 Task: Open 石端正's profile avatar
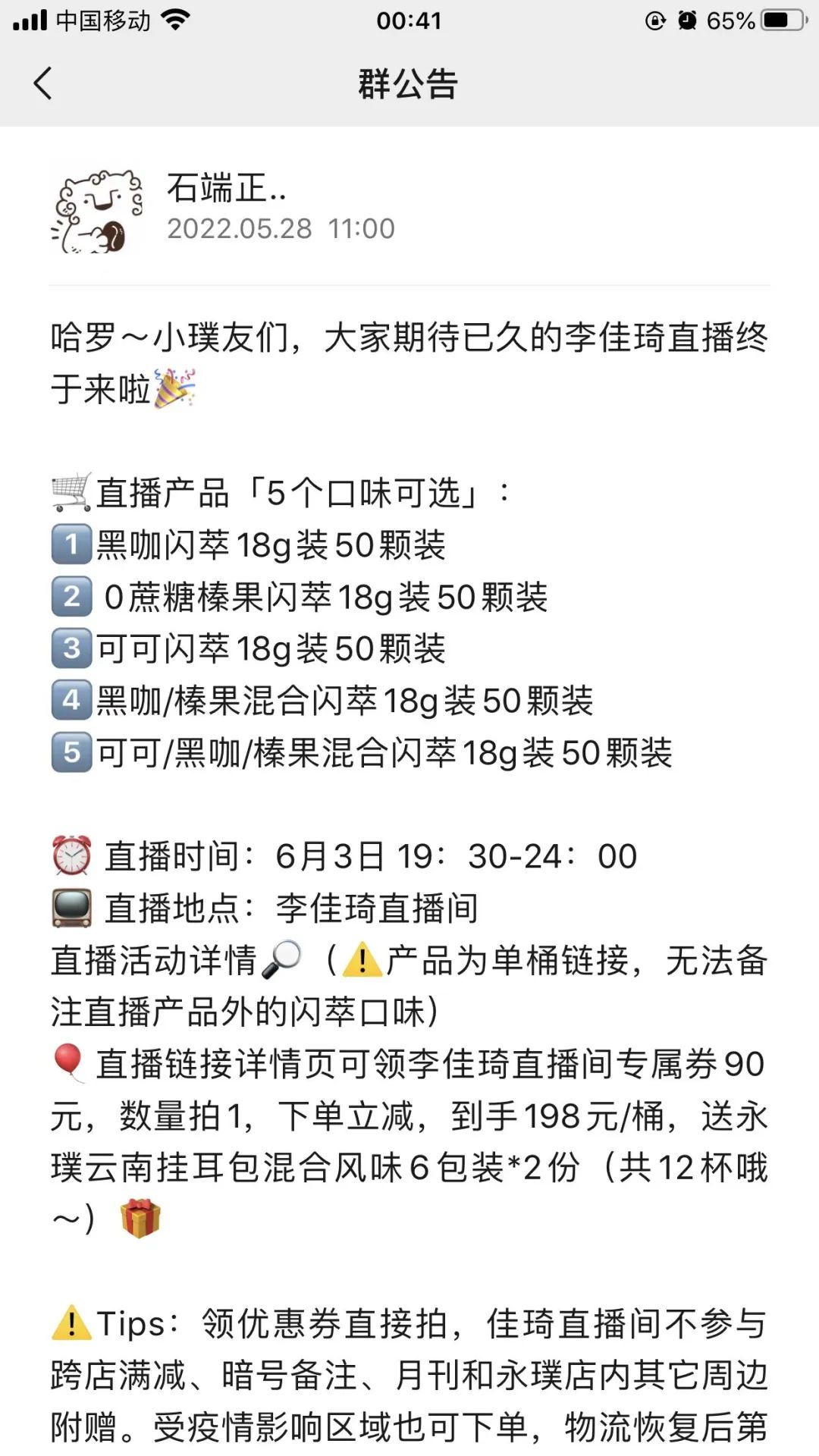(97, 212)
